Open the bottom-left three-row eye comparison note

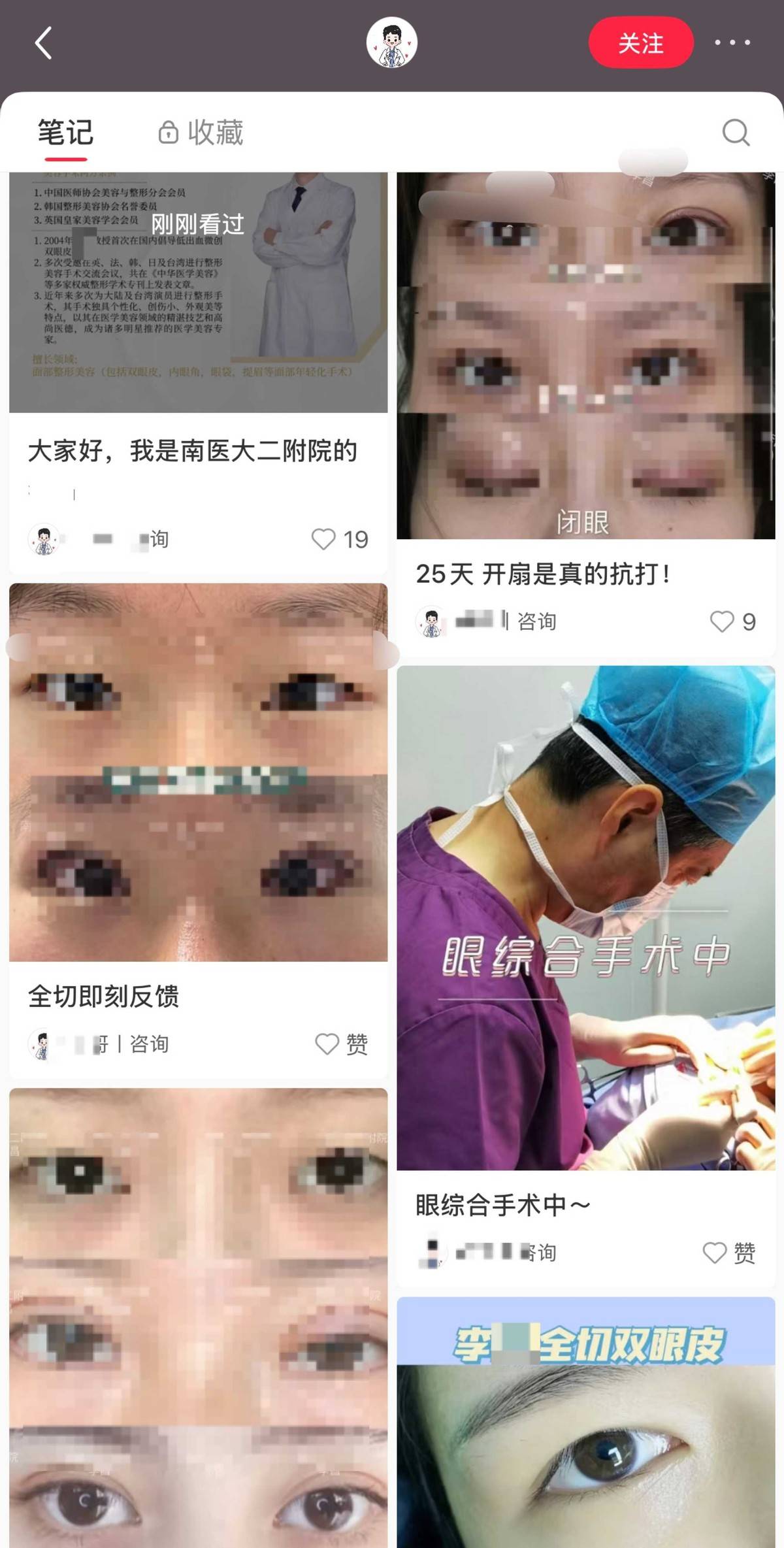[x=198, y=1313]
